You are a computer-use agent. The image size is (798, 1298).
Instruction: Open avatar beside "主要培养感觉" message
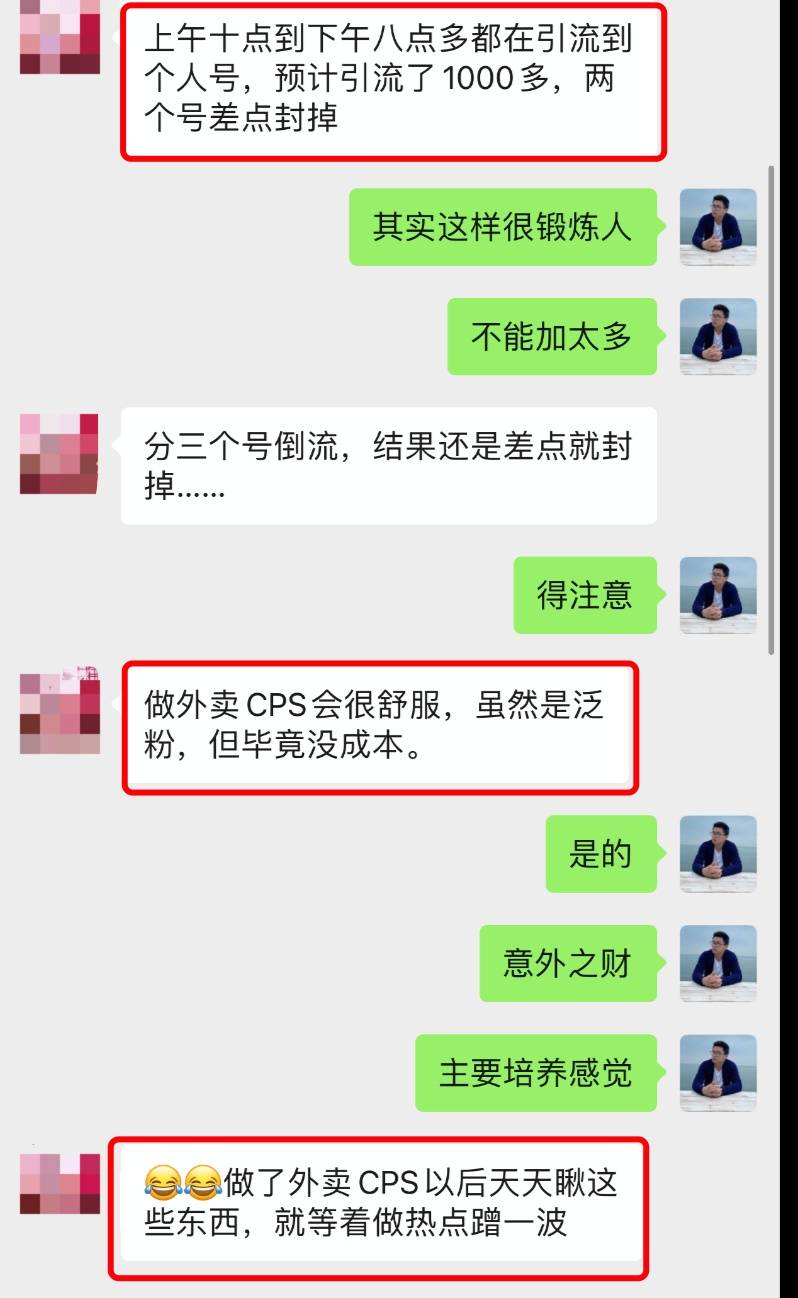(718, 1073)
